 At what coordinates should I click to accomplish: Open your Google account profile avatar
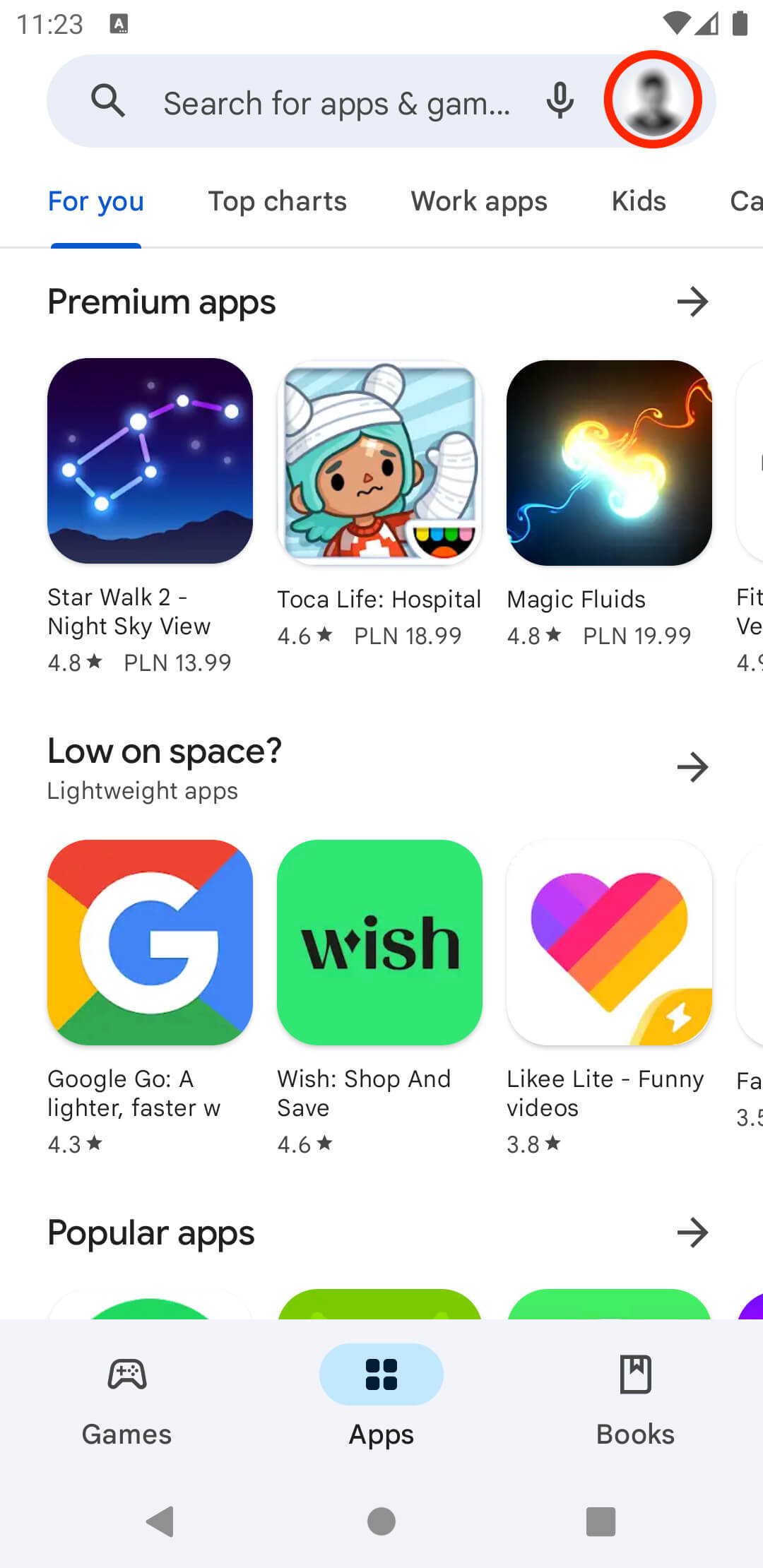(653, 100)
